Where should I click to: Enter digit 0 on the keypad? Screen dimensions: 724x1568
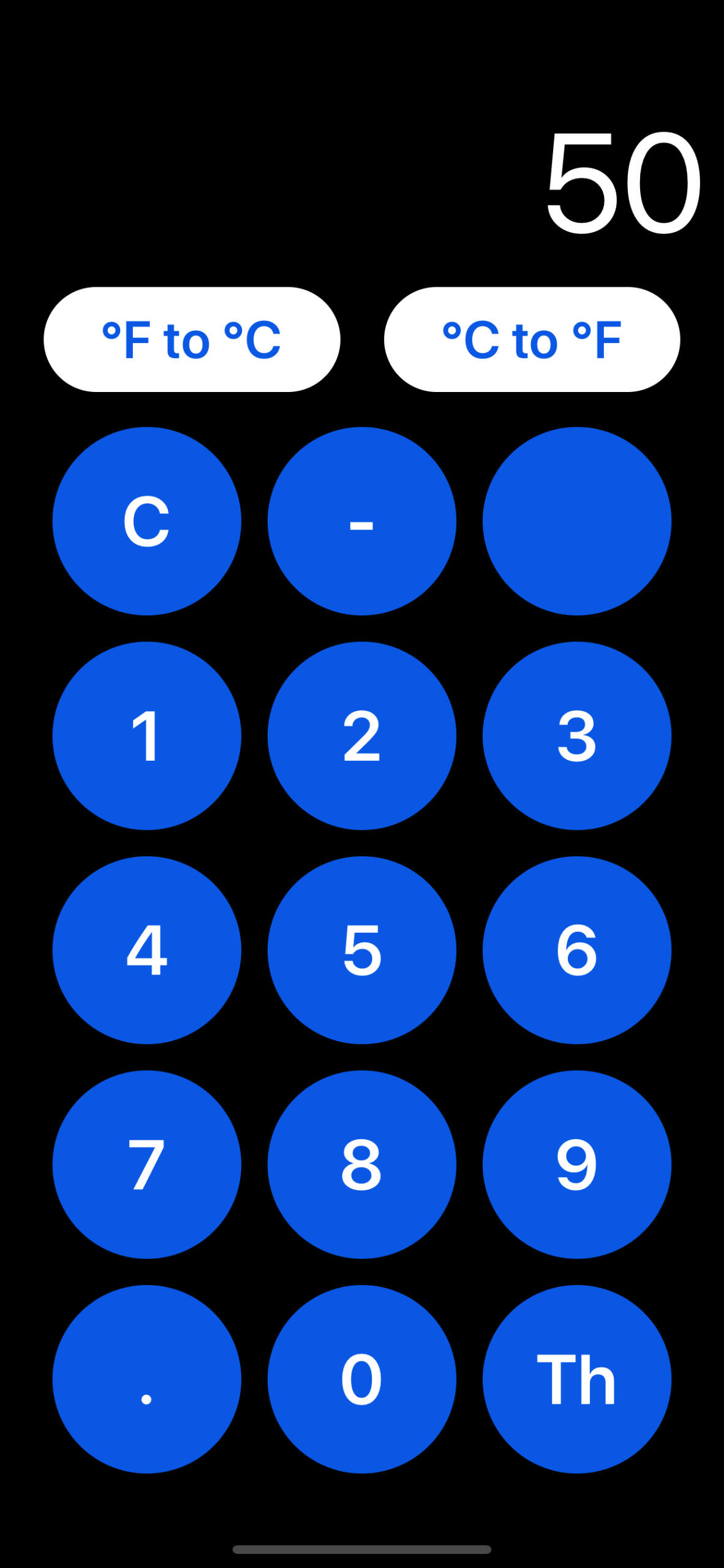pos(361,1379)
